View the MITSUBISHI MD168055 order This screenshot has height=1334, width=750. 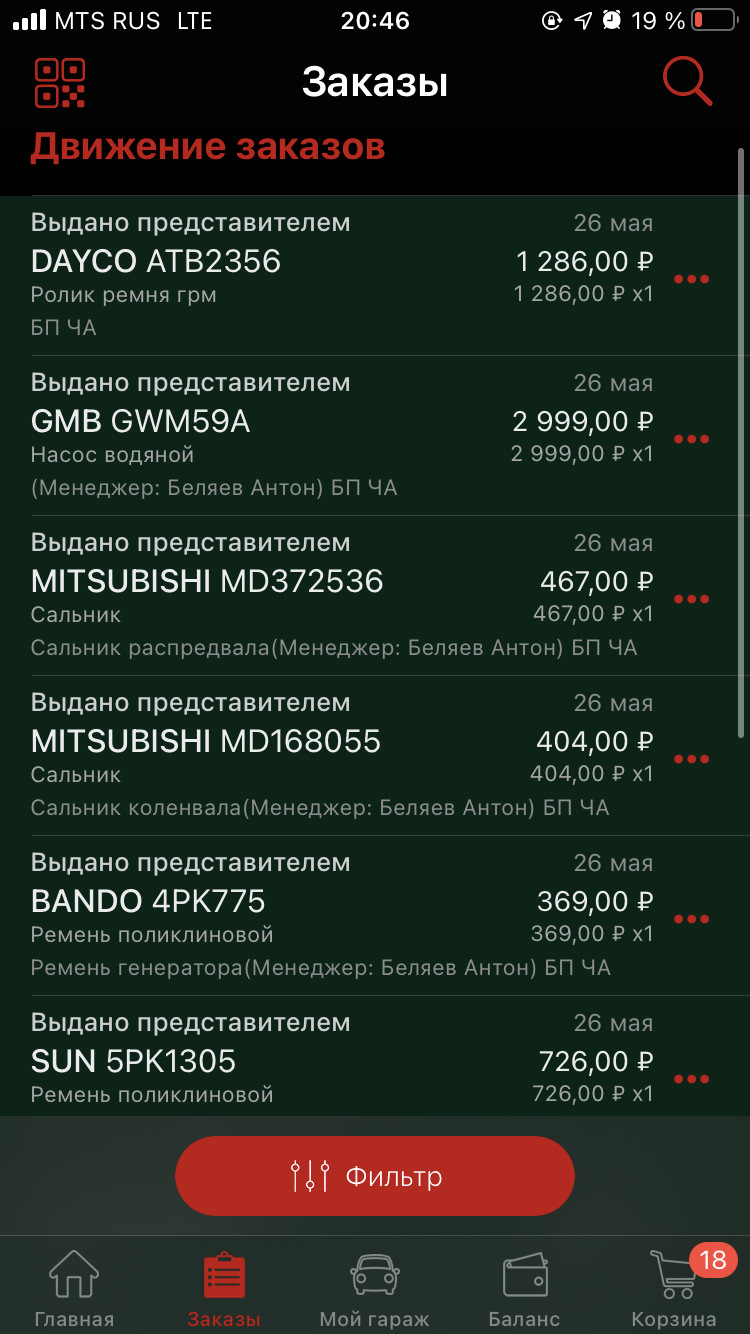click(x=300, y=755)
